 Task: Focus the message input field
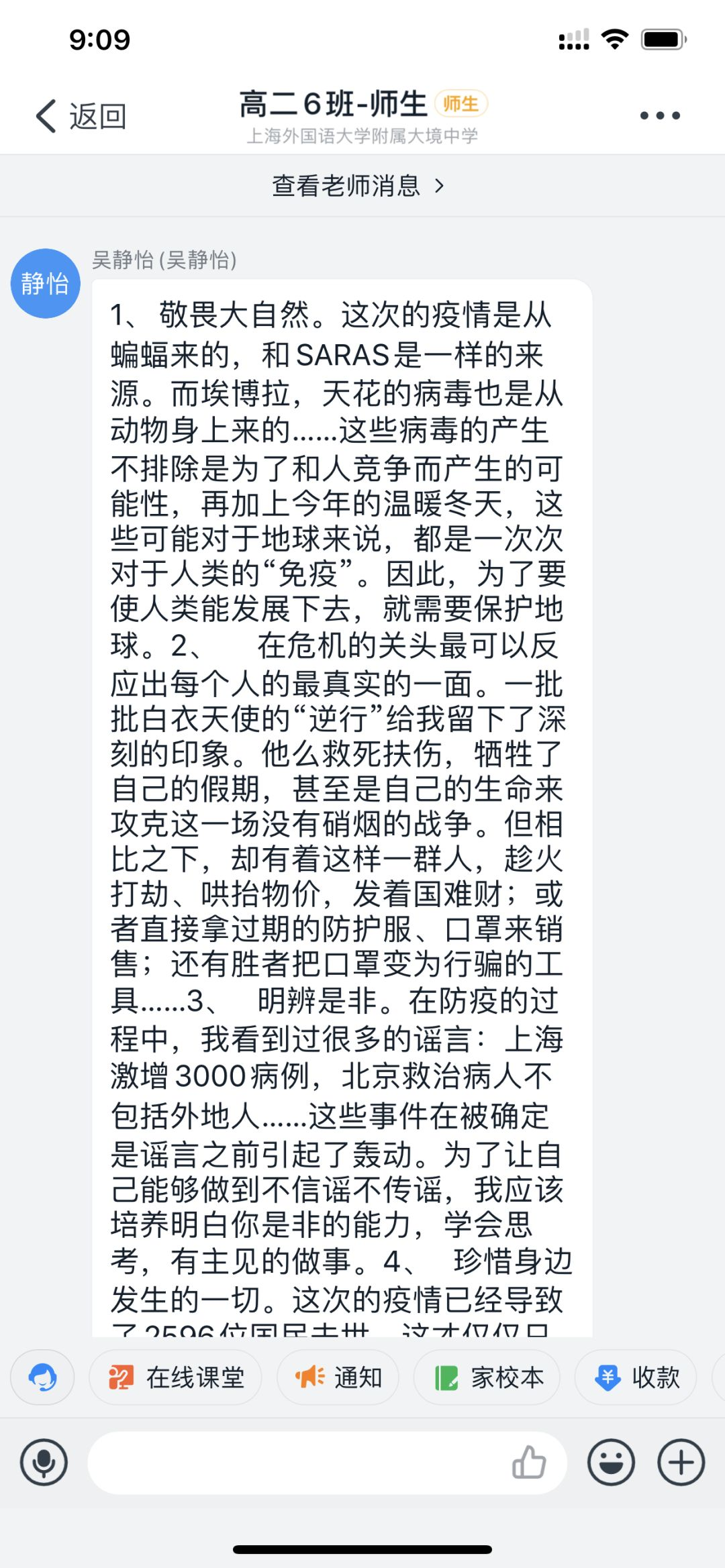(x=295, y=1463)
